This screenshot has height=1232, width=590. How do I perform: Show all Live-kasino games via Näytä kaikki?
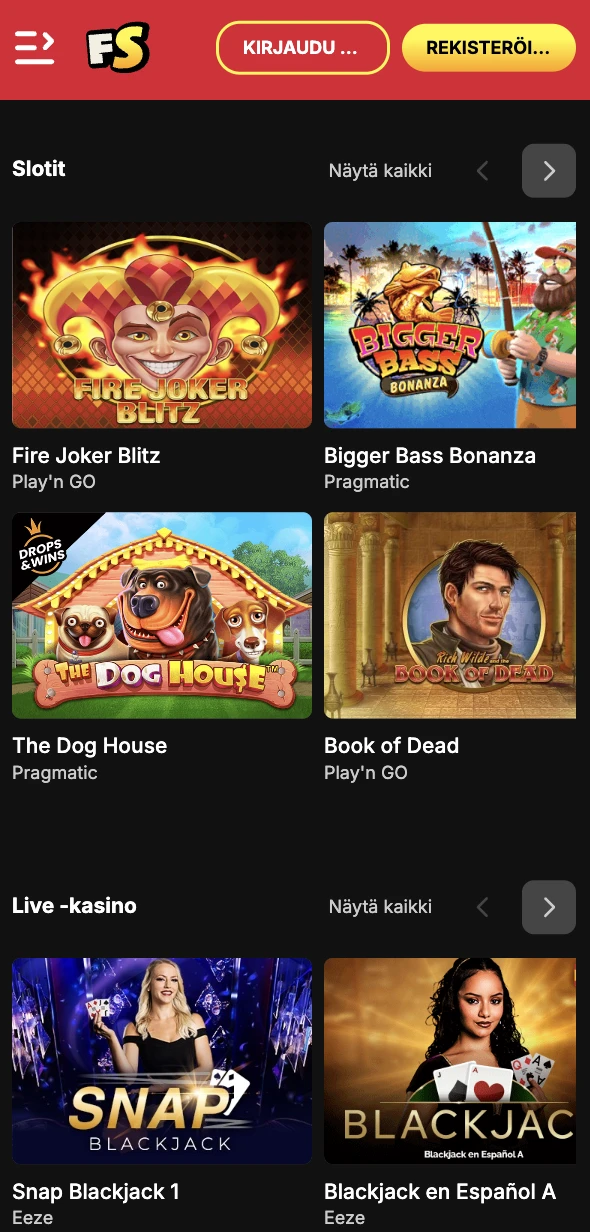(380, 907)
